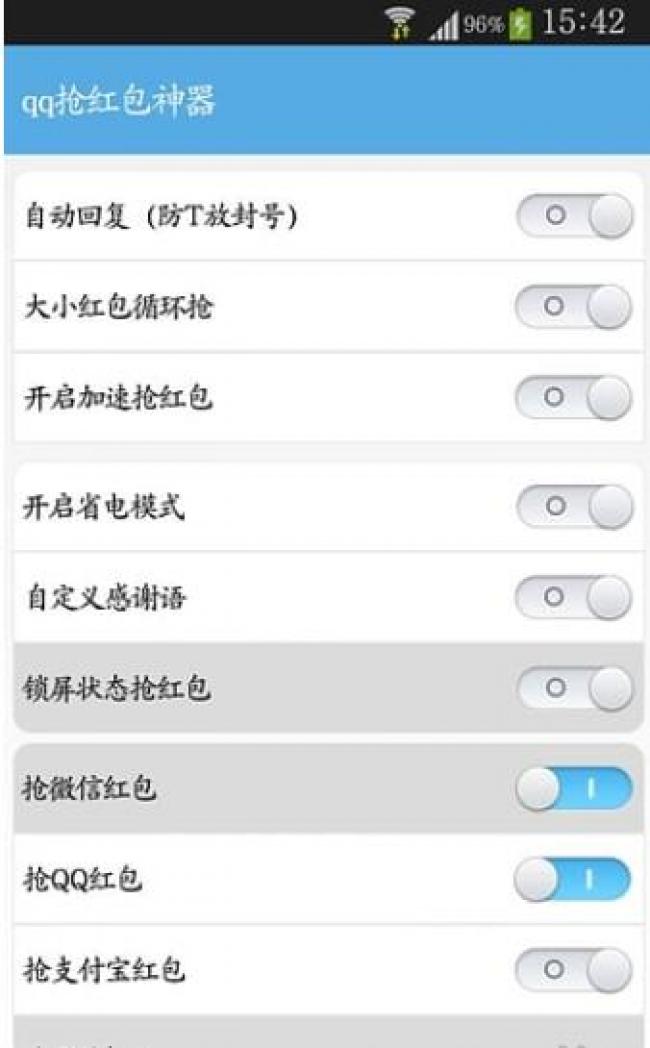Enable 开启加速抢红包 toggle

[574, 397]
